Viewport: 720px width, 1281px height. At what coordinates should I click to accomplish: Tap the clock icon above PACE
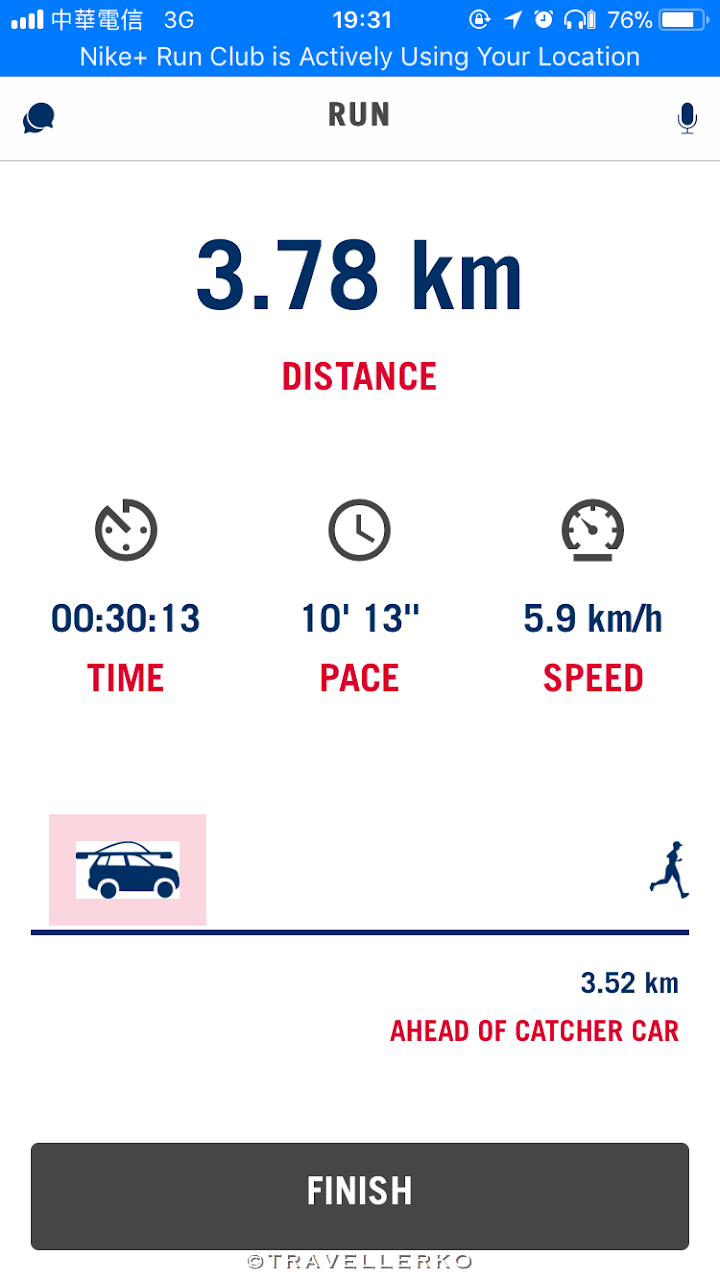tap(359, 530)
